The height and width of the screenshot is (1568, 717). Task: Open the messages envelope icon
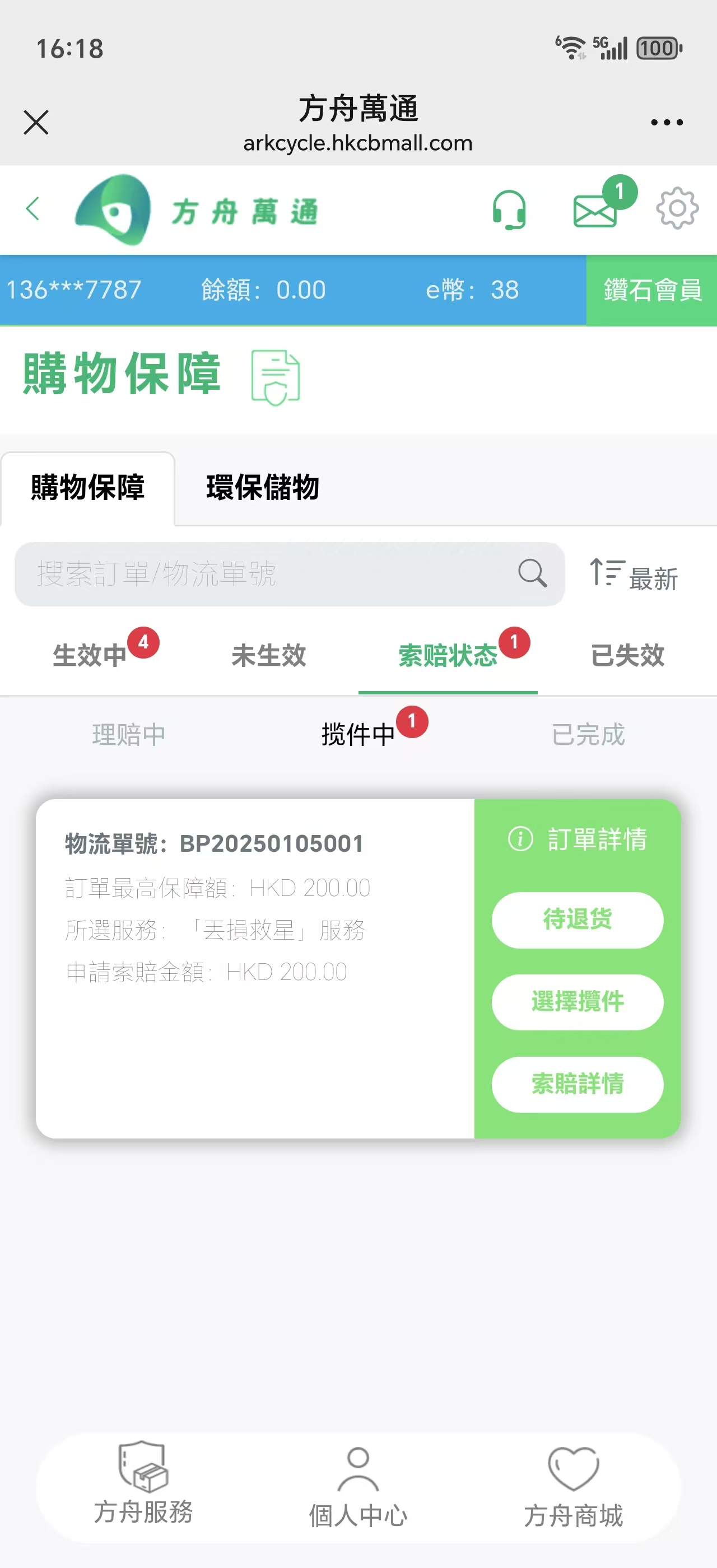tap(595, 211)
